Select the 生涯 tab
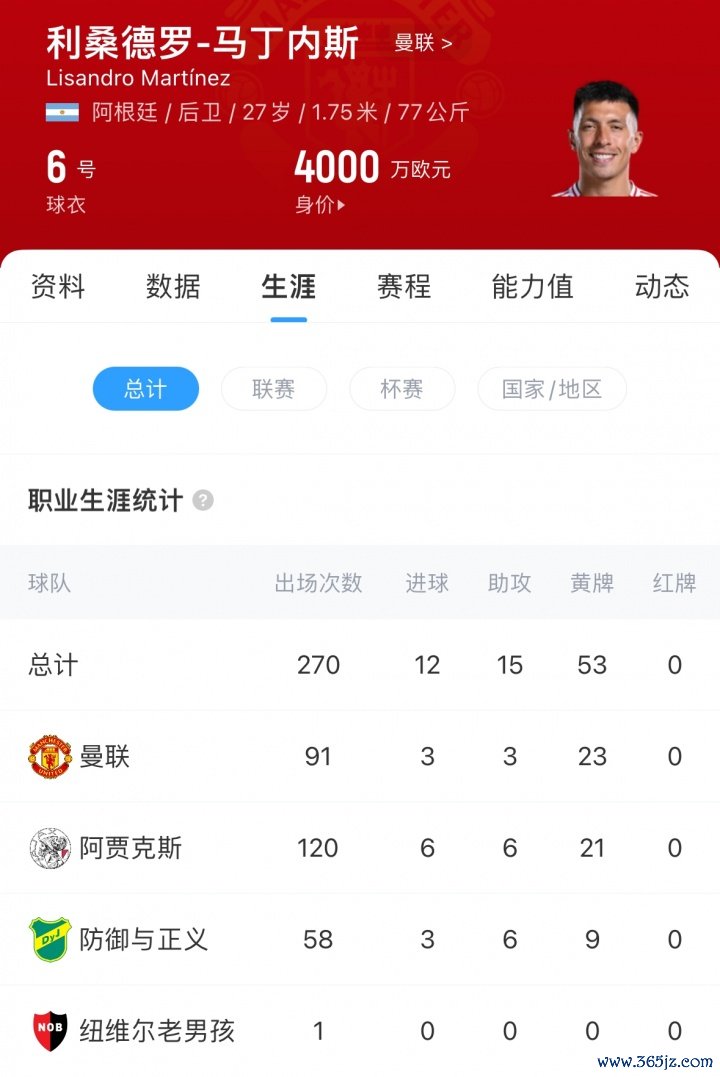The width and height of the screenshot is (720, 1077). click(x=288, y=287)
